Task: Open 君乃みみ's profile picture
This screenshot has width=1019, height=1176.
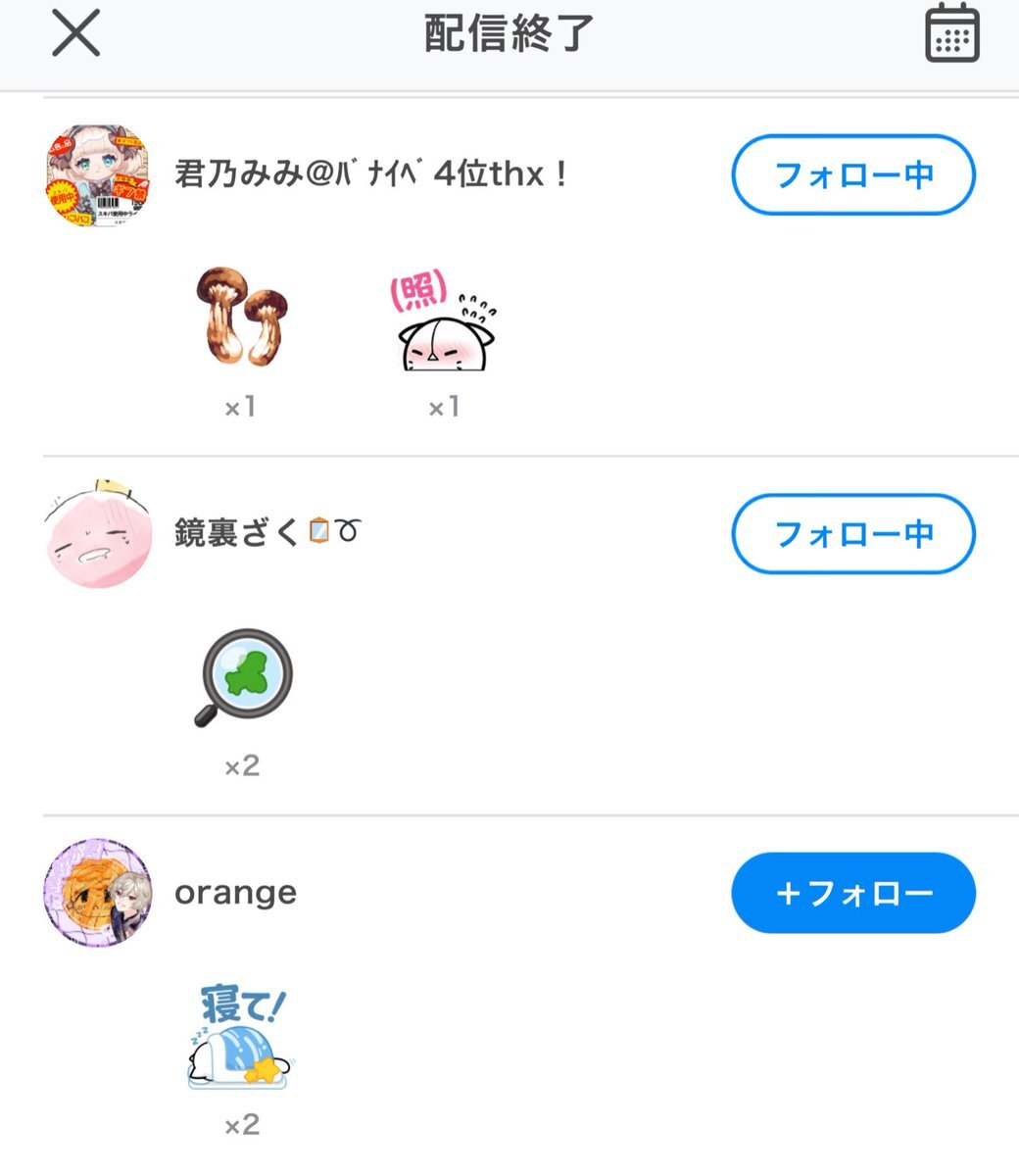Action: [x=98, y=174]
